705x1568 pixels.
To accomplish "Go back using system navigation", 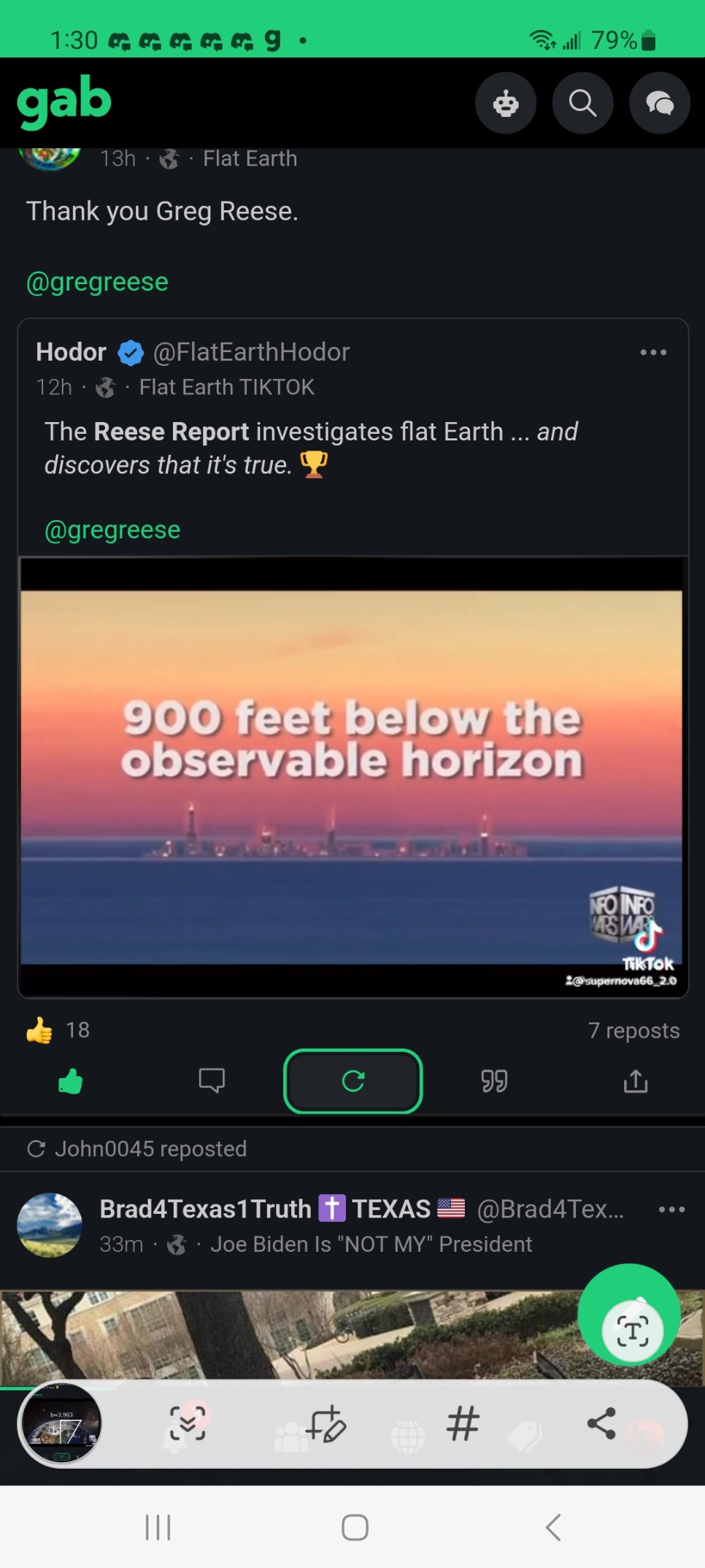I will [x=553, y=1527].
